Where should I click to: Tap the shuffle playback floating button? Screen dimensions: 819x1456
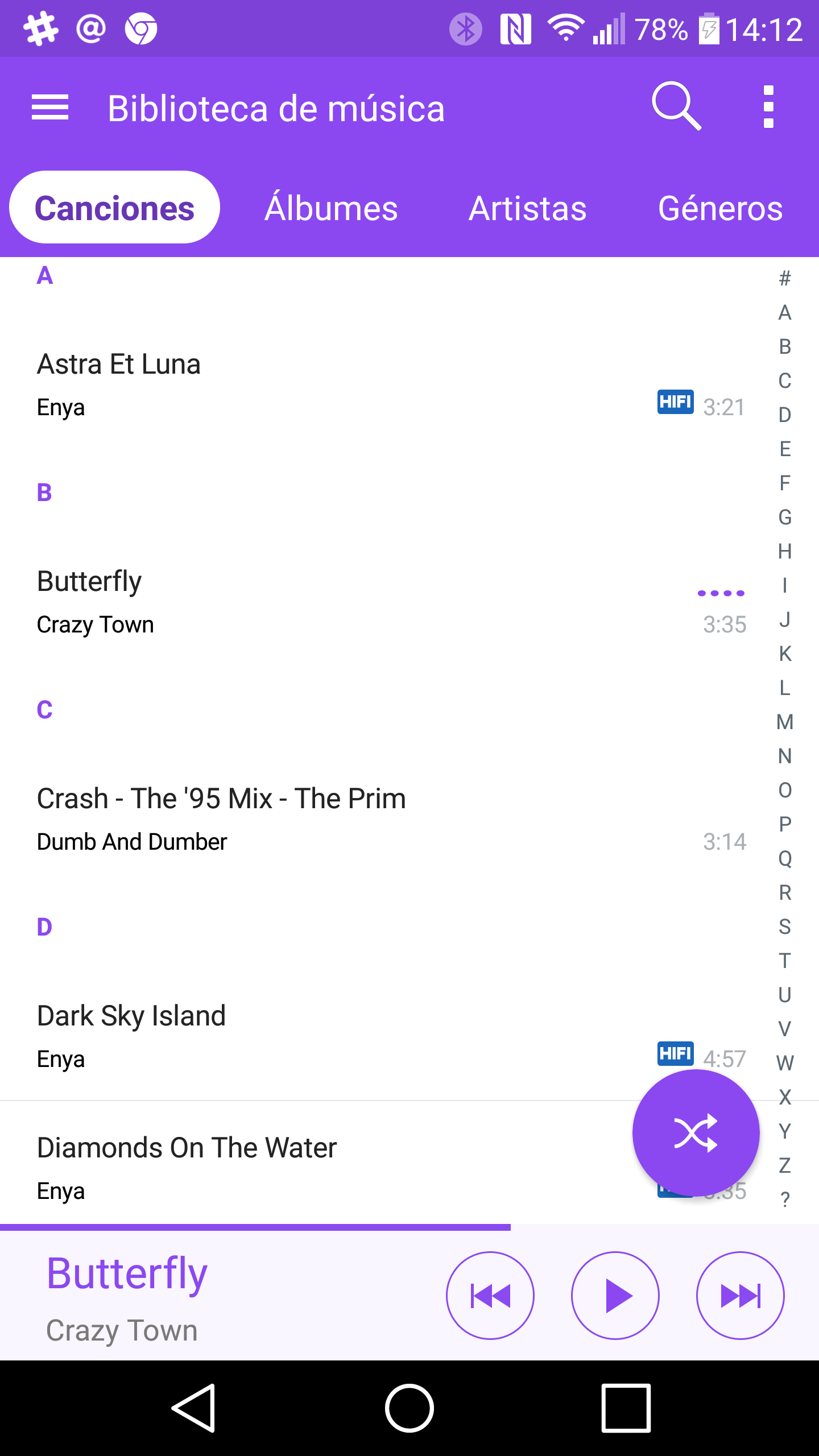click(696, 1134)
